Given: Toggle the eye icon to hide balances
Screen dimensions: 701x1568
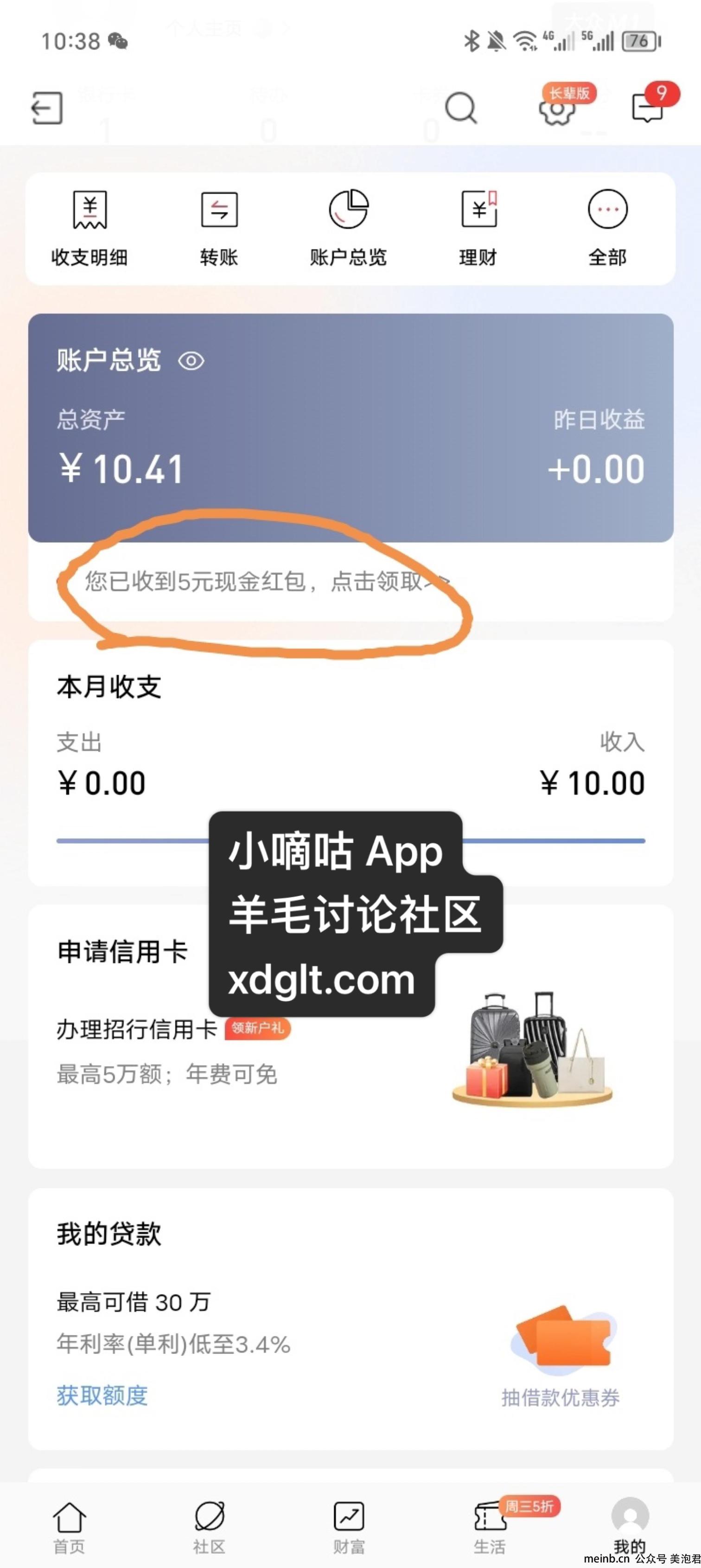Looking at the screenshot, I should coord(191,361).
